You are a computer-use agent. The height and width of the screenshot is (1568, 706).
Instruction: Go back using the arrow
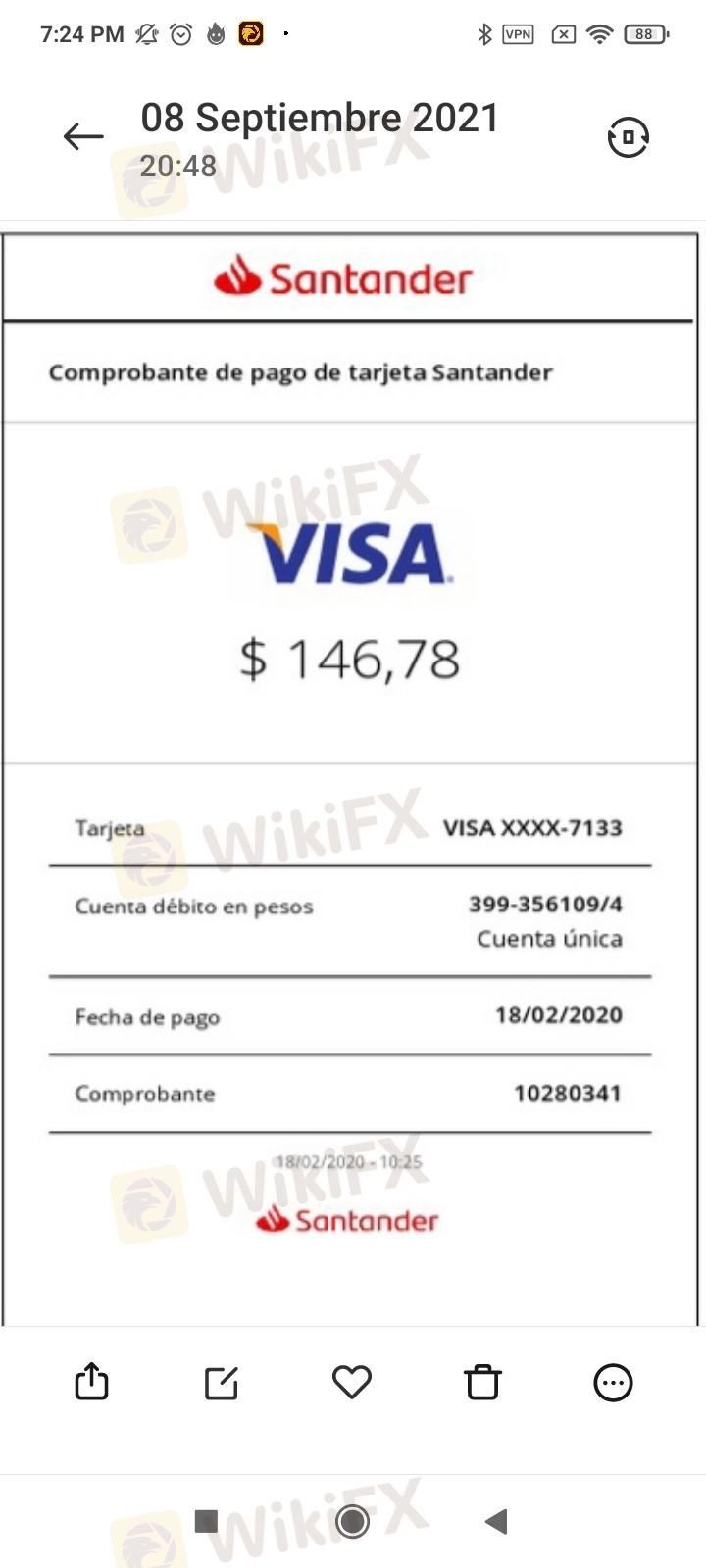click(x=83, y=136)
